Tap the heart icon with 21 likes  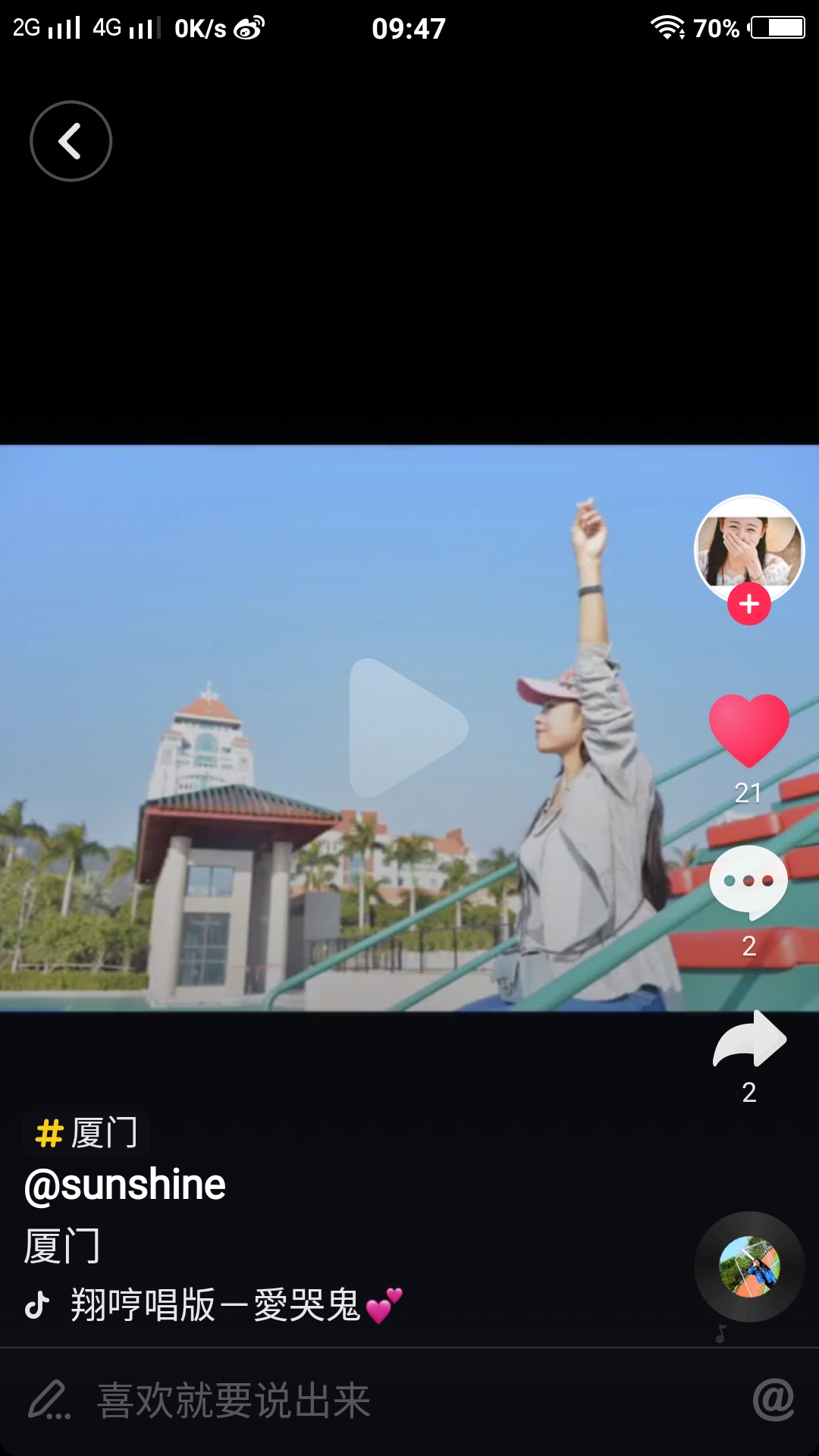pyautogui.click(x=749, y=730)
